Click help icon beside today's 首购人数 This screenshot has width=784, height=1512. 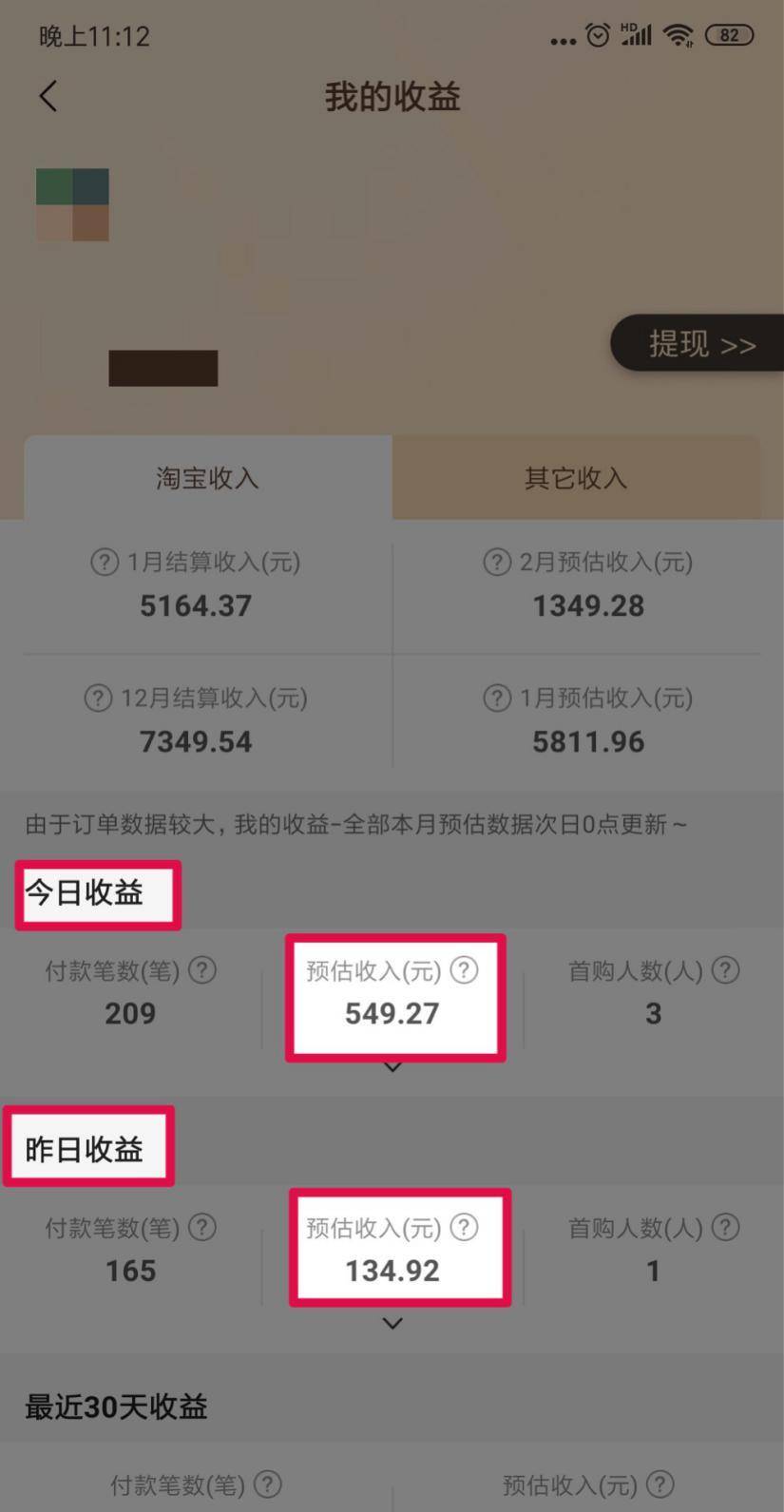pyautogui.click(x=724, y=970)
